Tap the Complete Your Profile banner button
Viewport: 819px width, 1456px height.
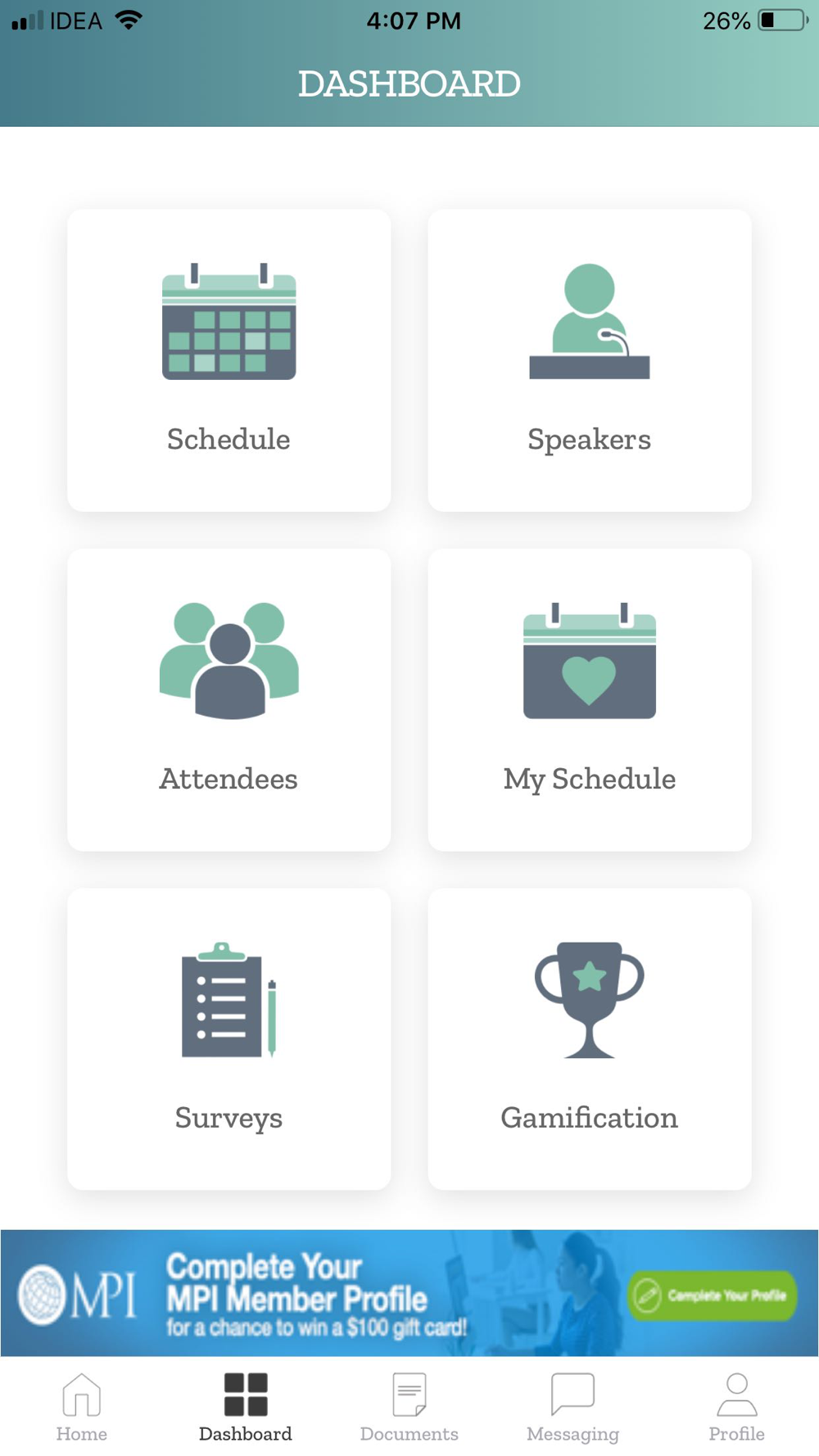pyautogui.click(x=712, y=1295)
